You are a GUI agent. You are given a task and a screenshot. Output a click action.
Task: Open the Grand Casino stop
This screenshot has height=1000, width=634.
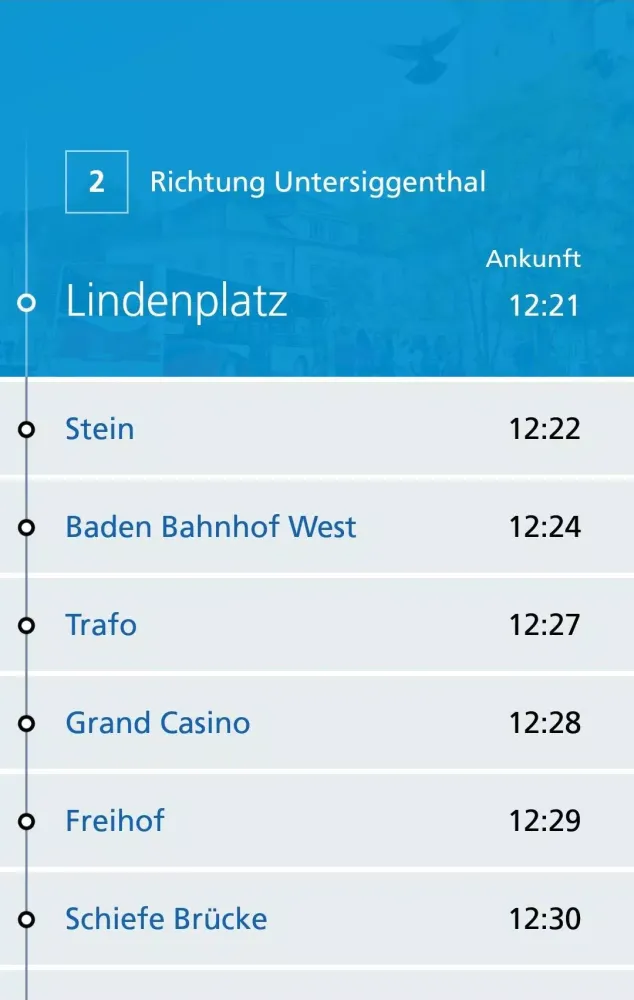pos(158,723)
